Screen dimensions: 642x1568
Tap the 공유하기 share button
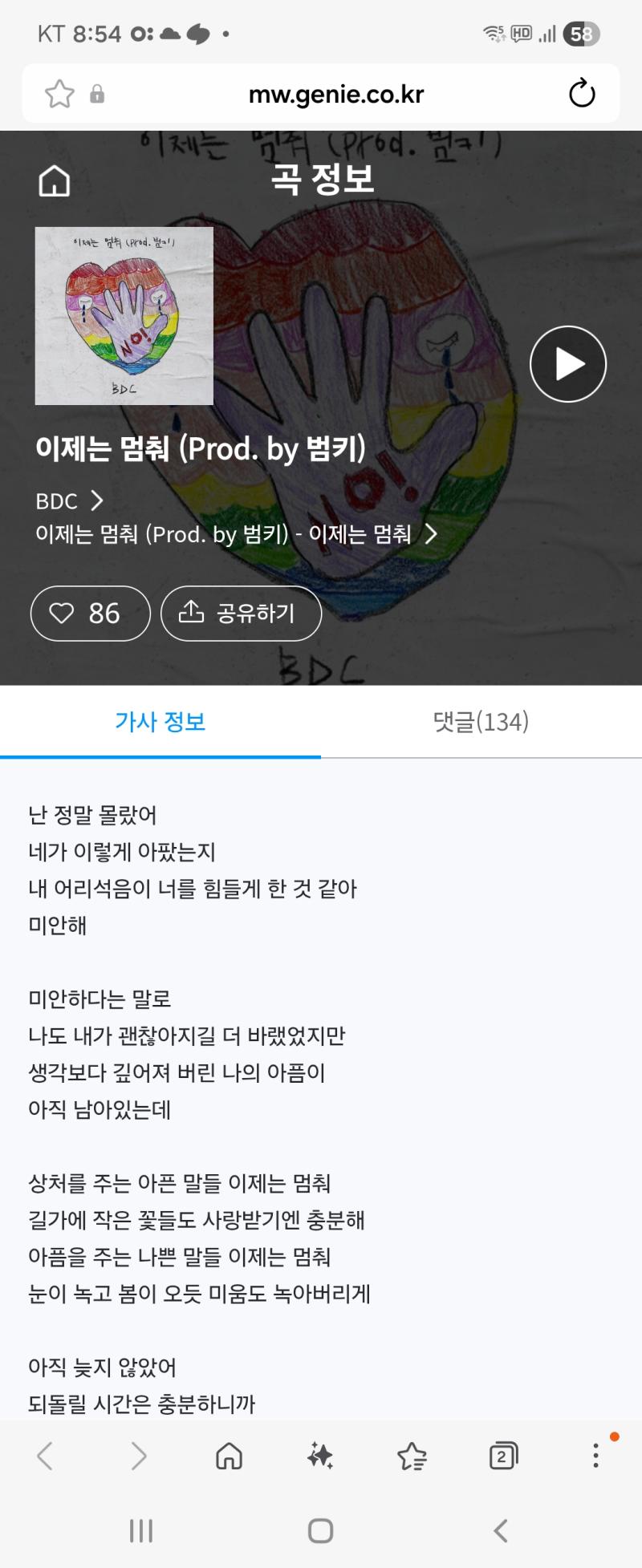tap(241, 614)
